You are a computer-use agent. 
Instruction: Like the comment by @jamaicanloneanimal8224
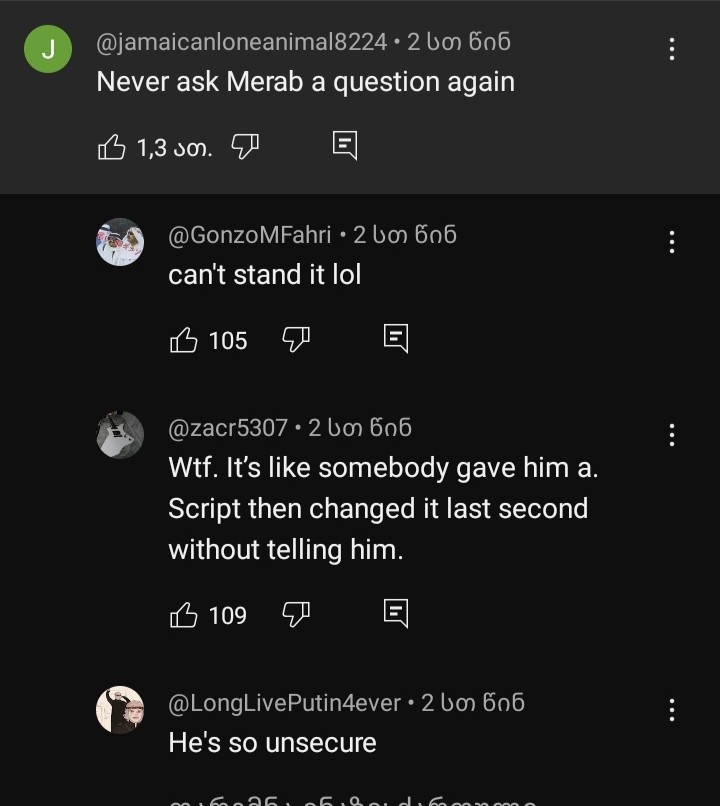click(113, 145)
